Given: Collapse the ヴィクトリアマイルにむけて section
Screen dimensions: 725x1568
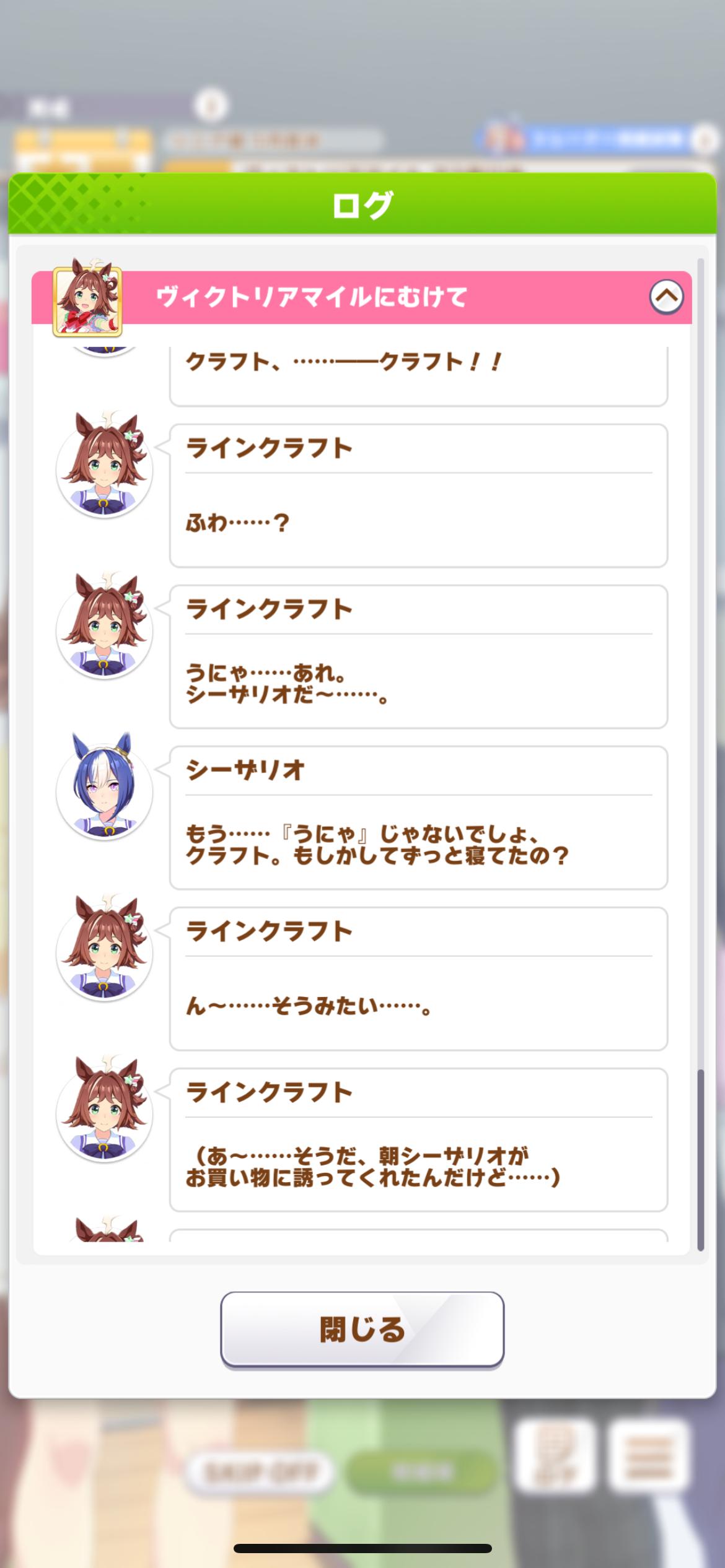Looking at the screenshot, I should pyautogui.click(x=666, y=297).
